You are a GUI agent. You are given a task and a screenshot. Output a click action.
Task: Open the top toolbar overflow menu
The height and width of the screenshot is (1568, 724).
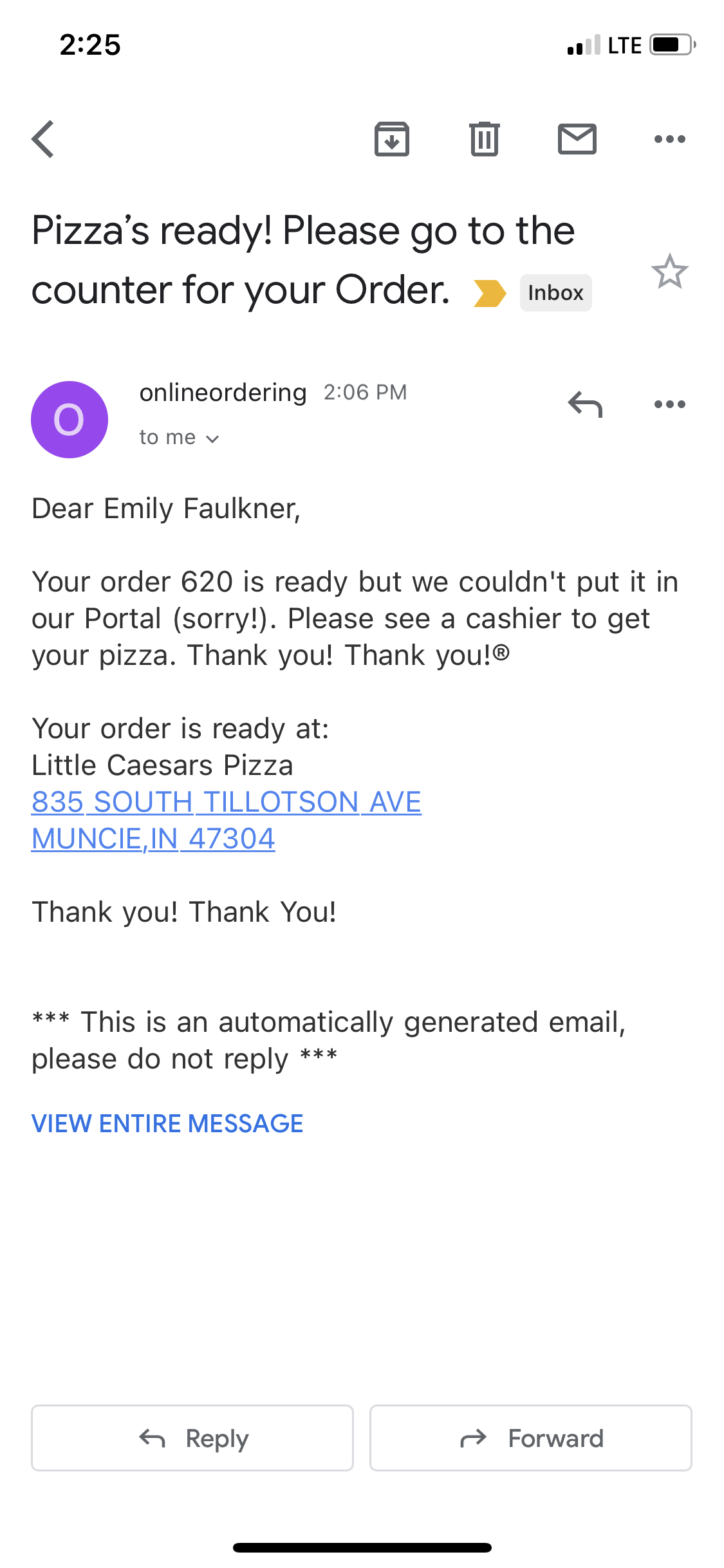tap(669, 139)
